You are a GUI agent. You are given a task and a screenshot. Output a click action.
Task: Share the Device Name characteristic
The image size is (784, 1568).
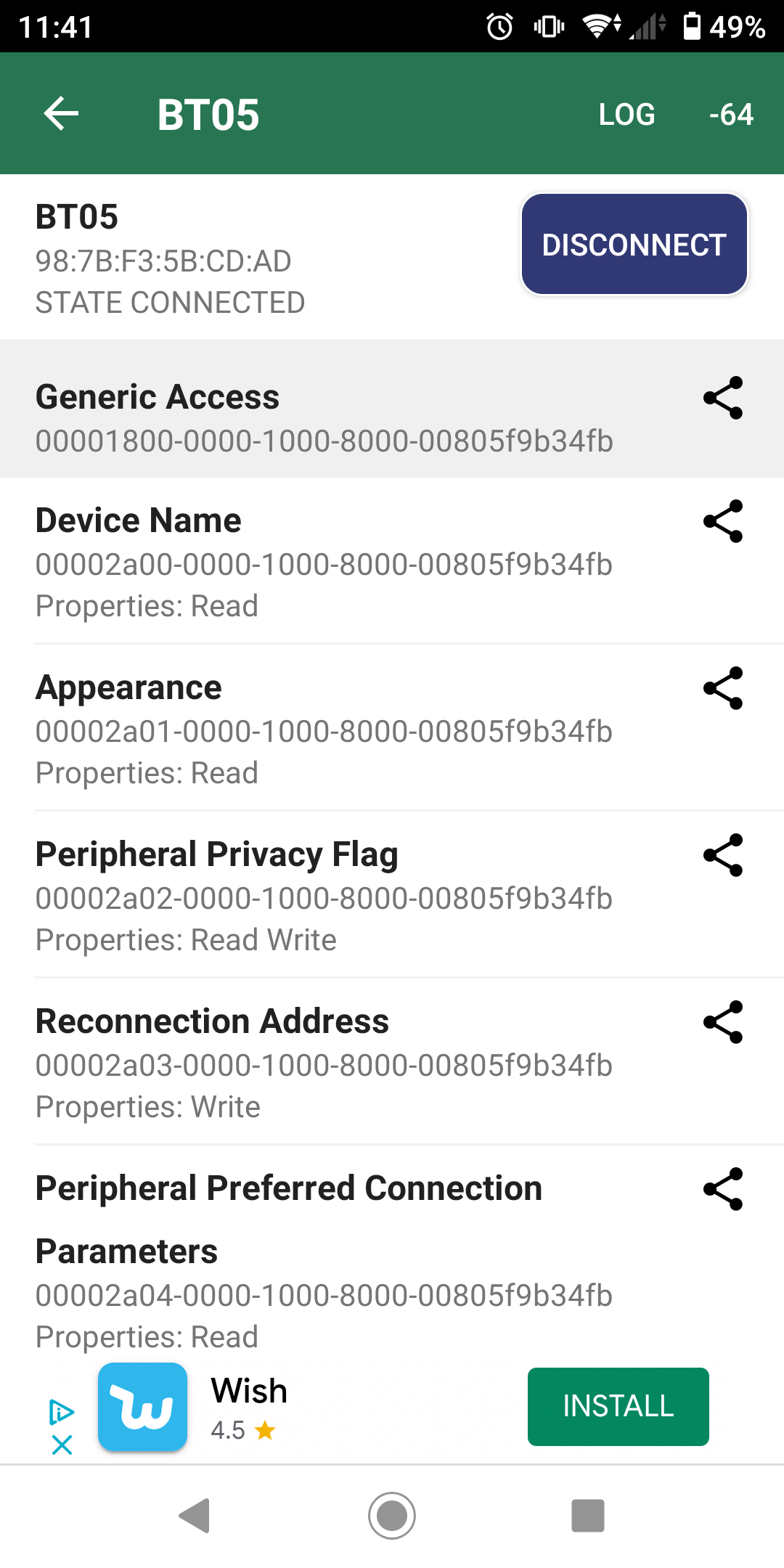723,521
